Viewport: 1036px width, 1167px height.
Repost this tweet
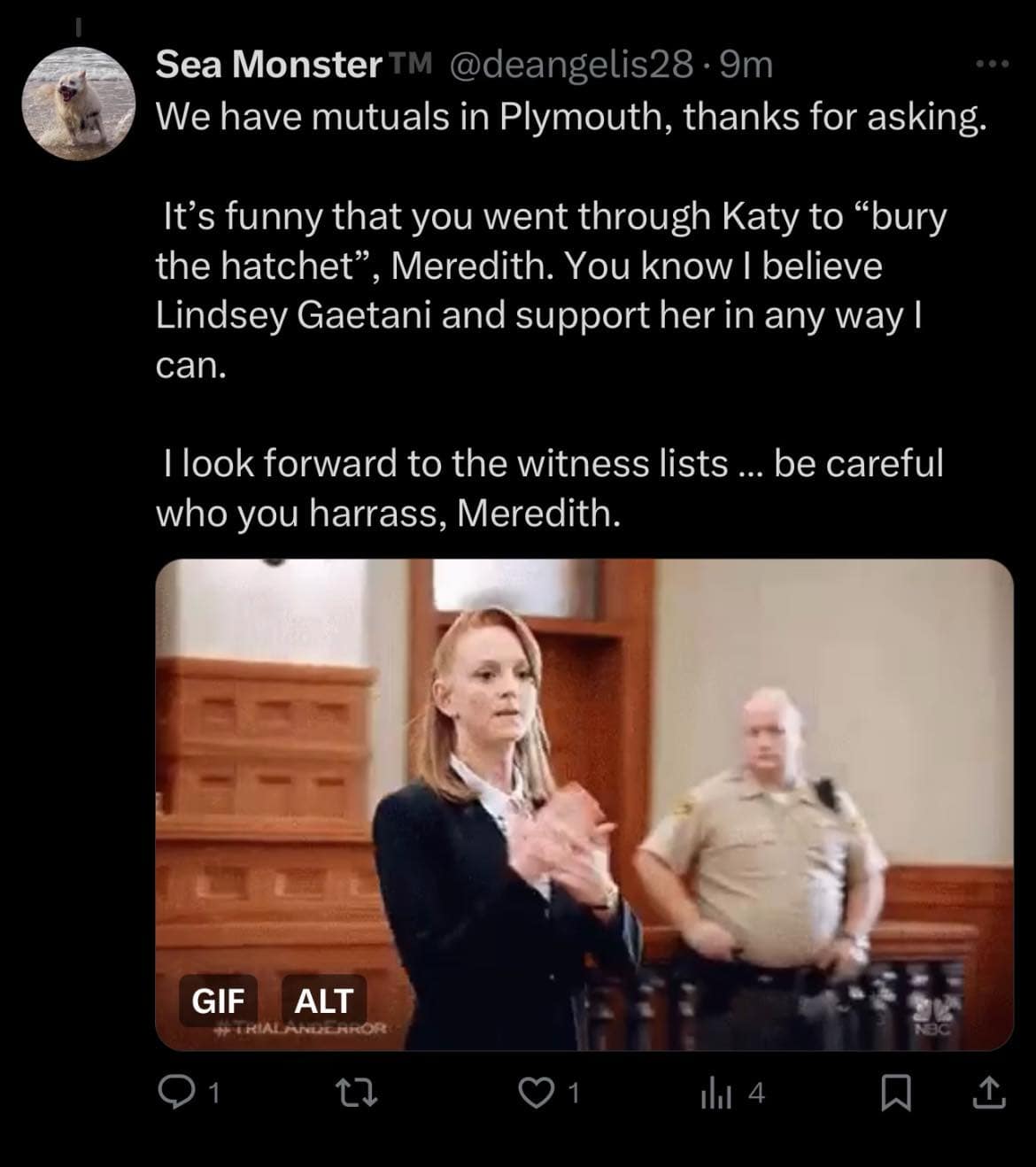point(360,1095)
